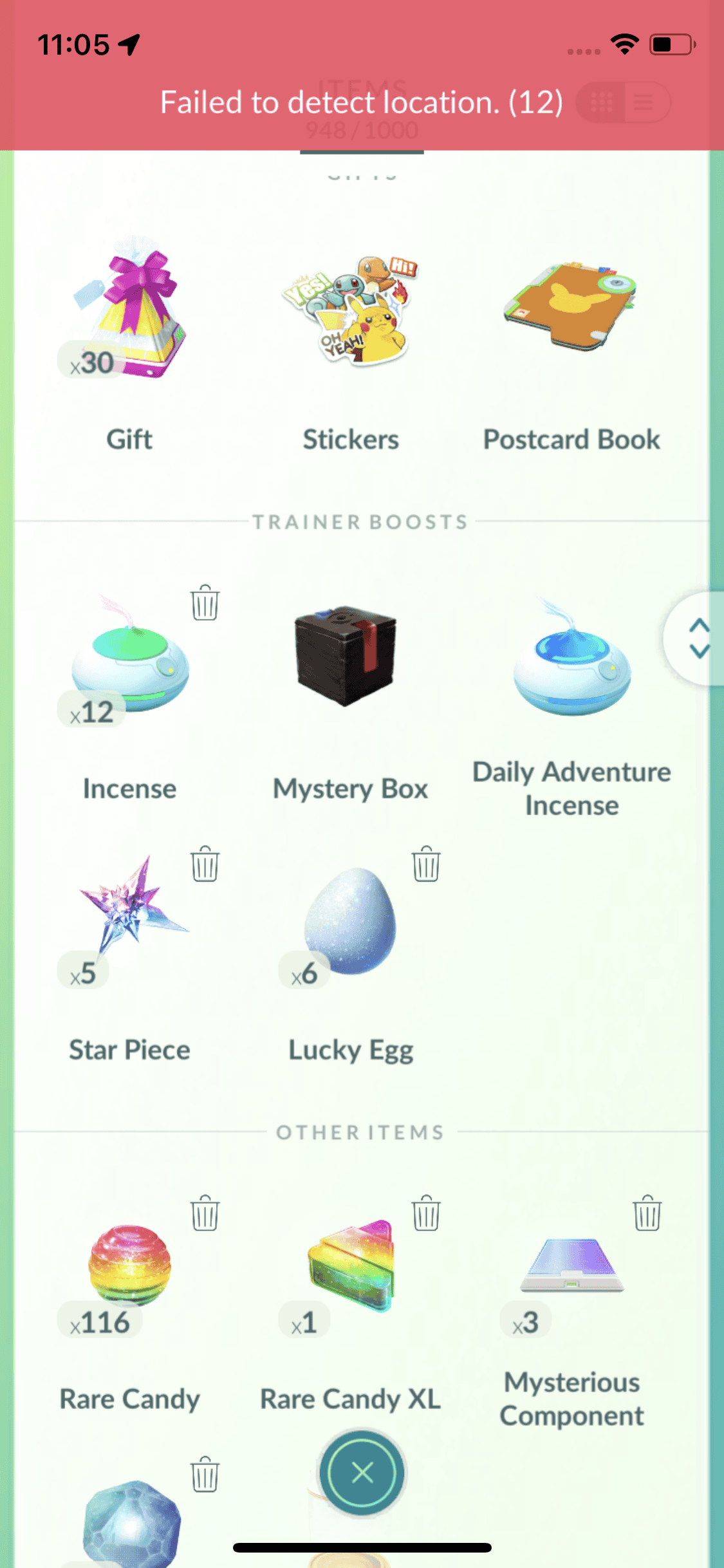Image resolution: width=724 pixels, height=1568 pixels.
Task: Discard Rare Candy XL using its trash icon
Action: click(x=426, y=1213)
